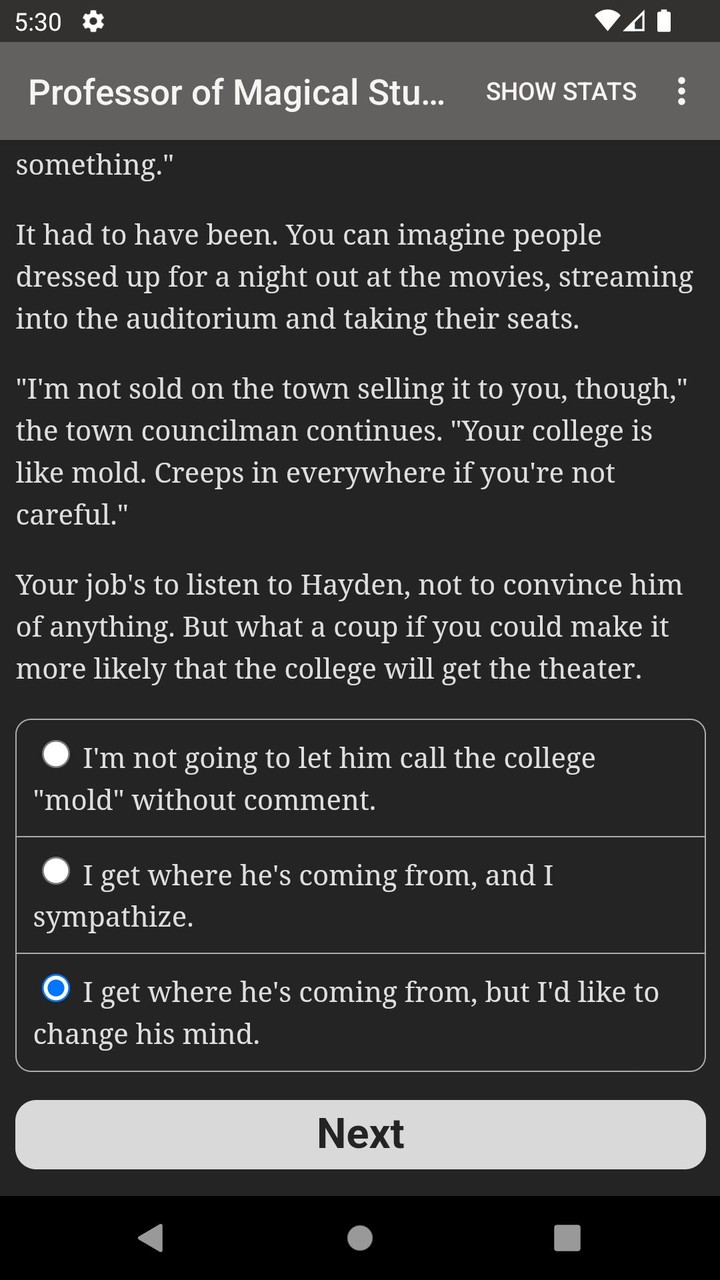Open recent apps with square navigation button
The image size is (720, 1280).
coord(566,1237)
